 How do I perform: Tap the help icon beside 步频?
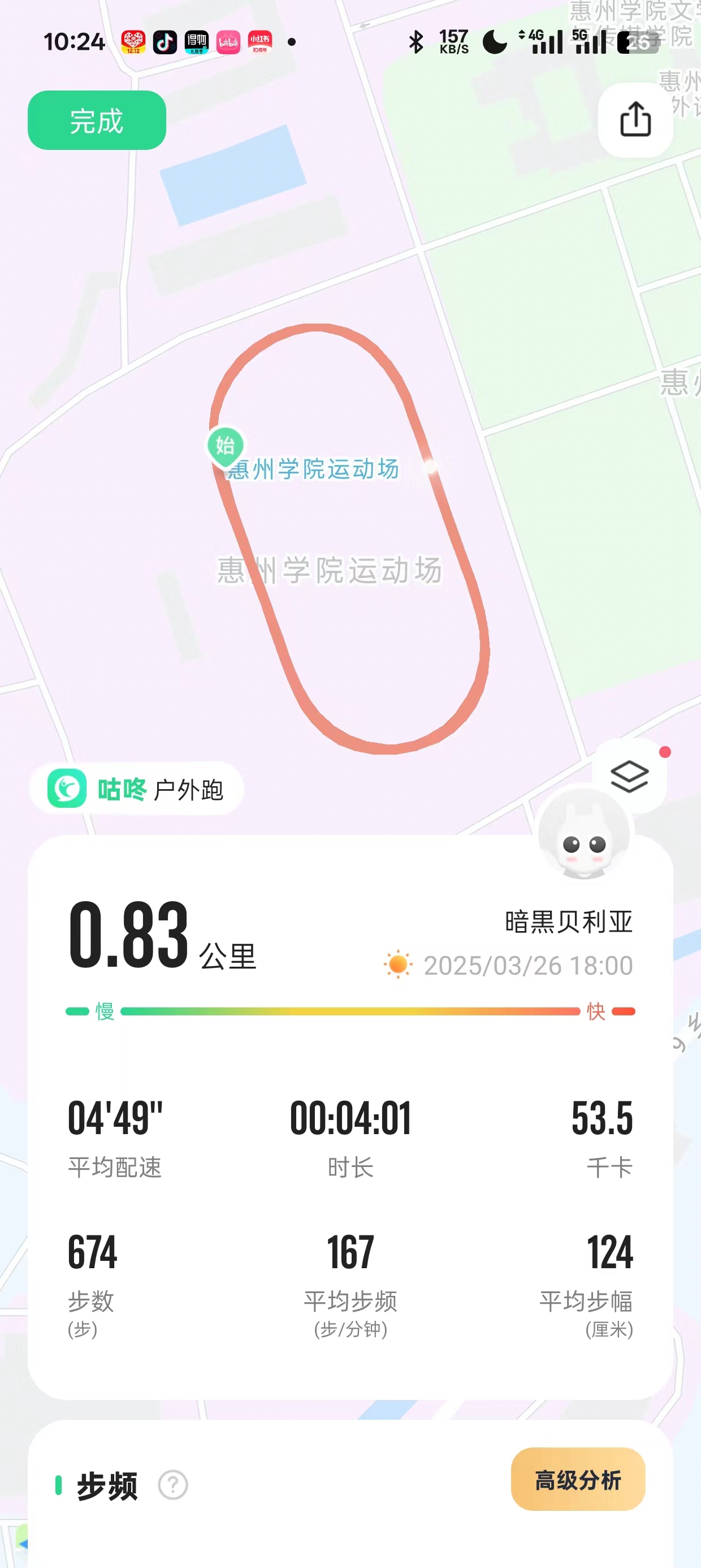pyautogui.click(x=173, y=1485)
